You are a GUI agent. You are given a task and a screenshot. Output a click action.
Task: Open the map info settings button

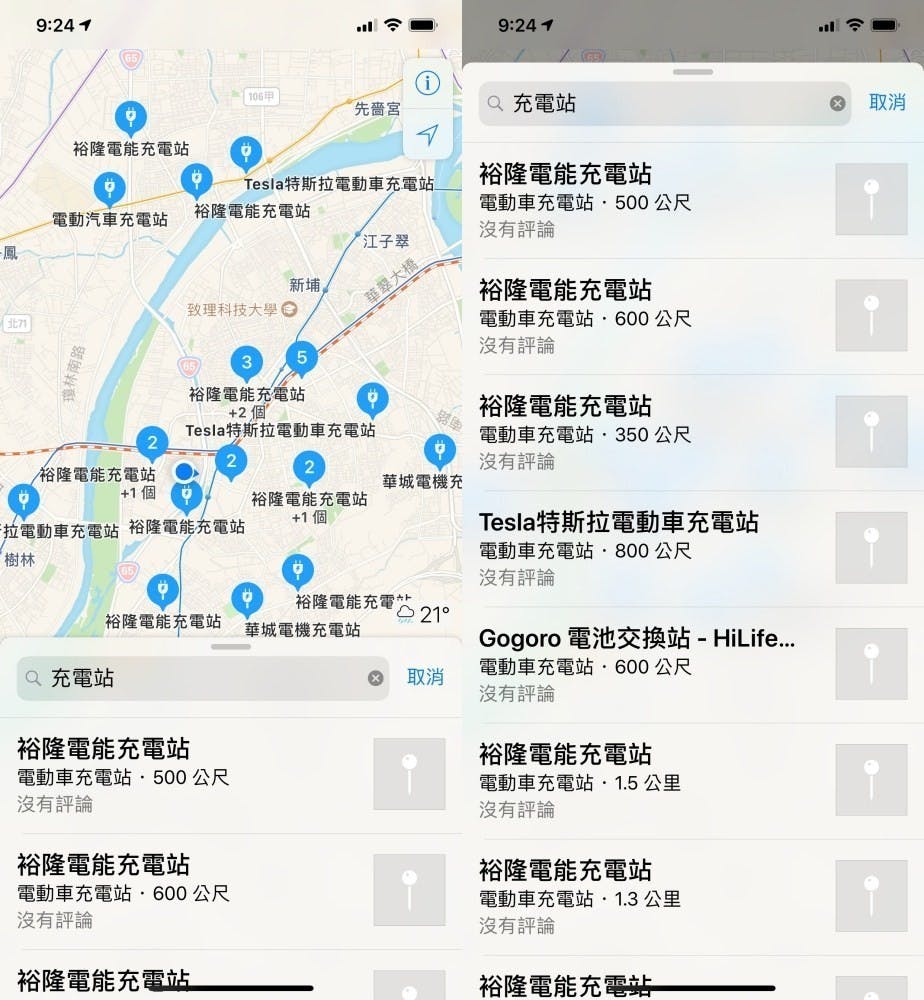[x=428, y=83]
